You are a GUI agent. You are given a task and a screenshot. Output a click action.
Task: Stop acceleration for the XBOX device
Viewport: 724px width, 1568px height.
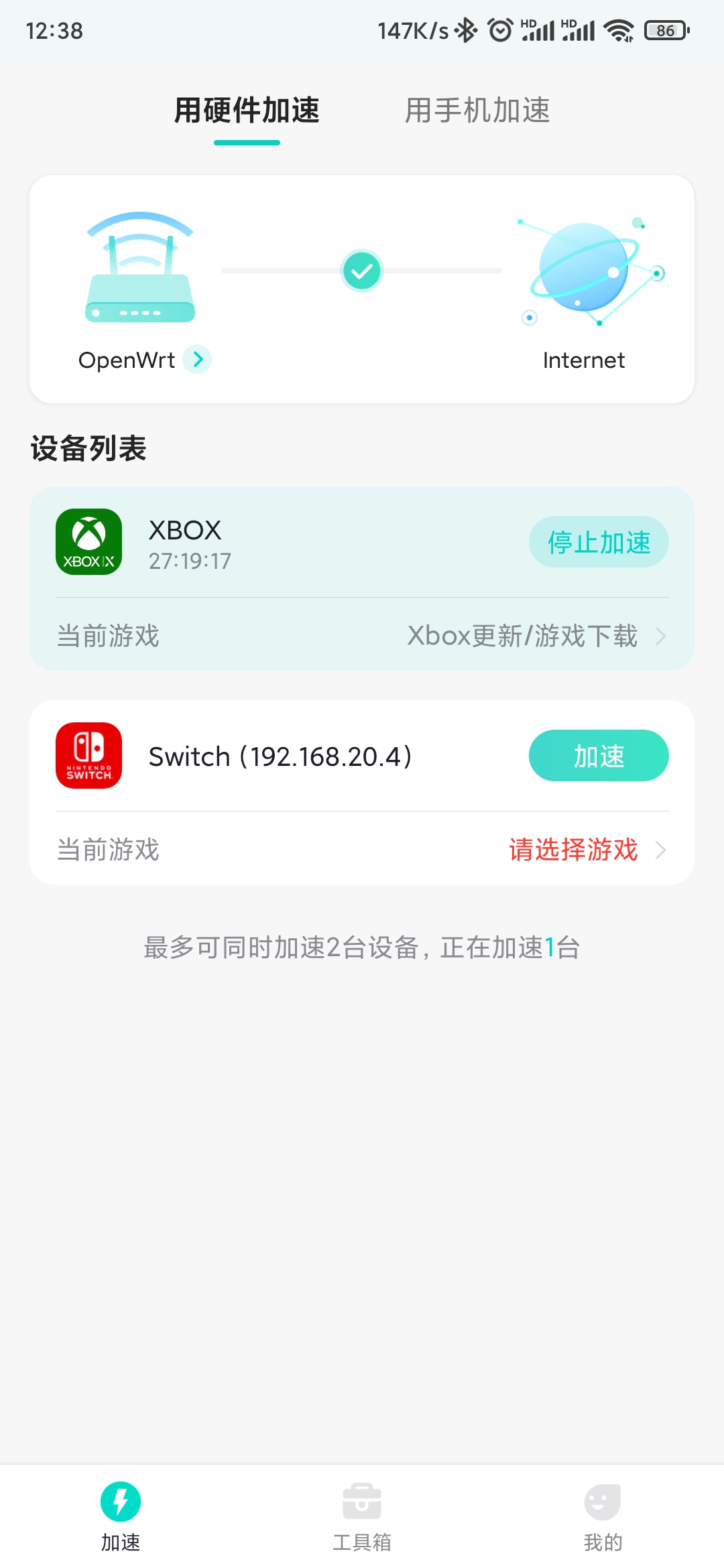click(599, 542)
